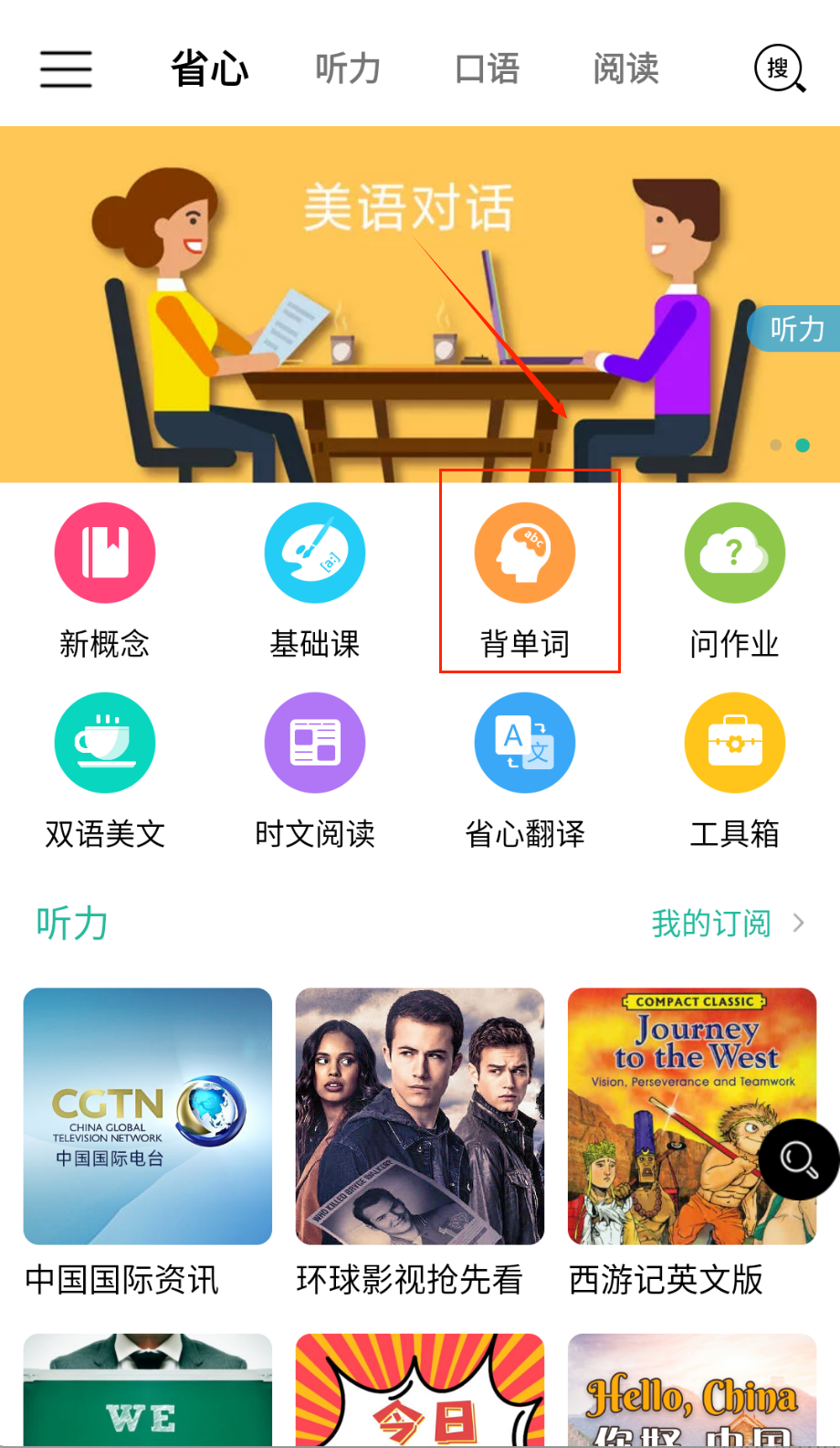The height and width of the screenshot is (1448, 840).
Task: Switch to the 阅读 tab
Action: pos(626,69)
